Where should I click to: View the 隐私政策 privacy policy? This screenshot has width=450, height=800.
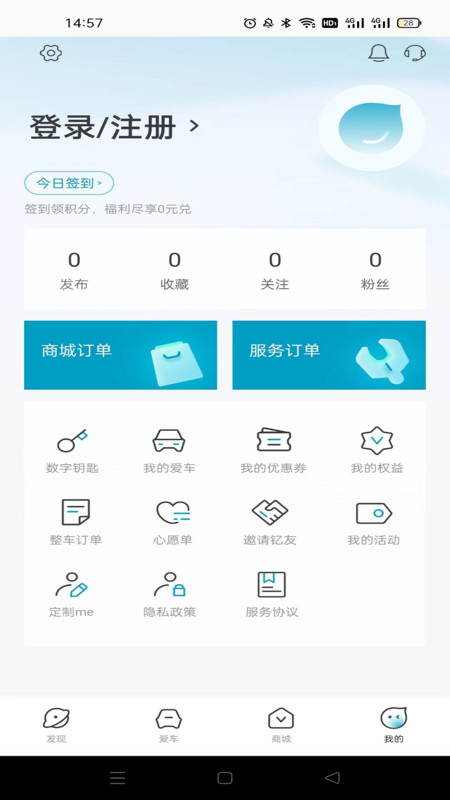pyautogui.click(x=169, y=594)
